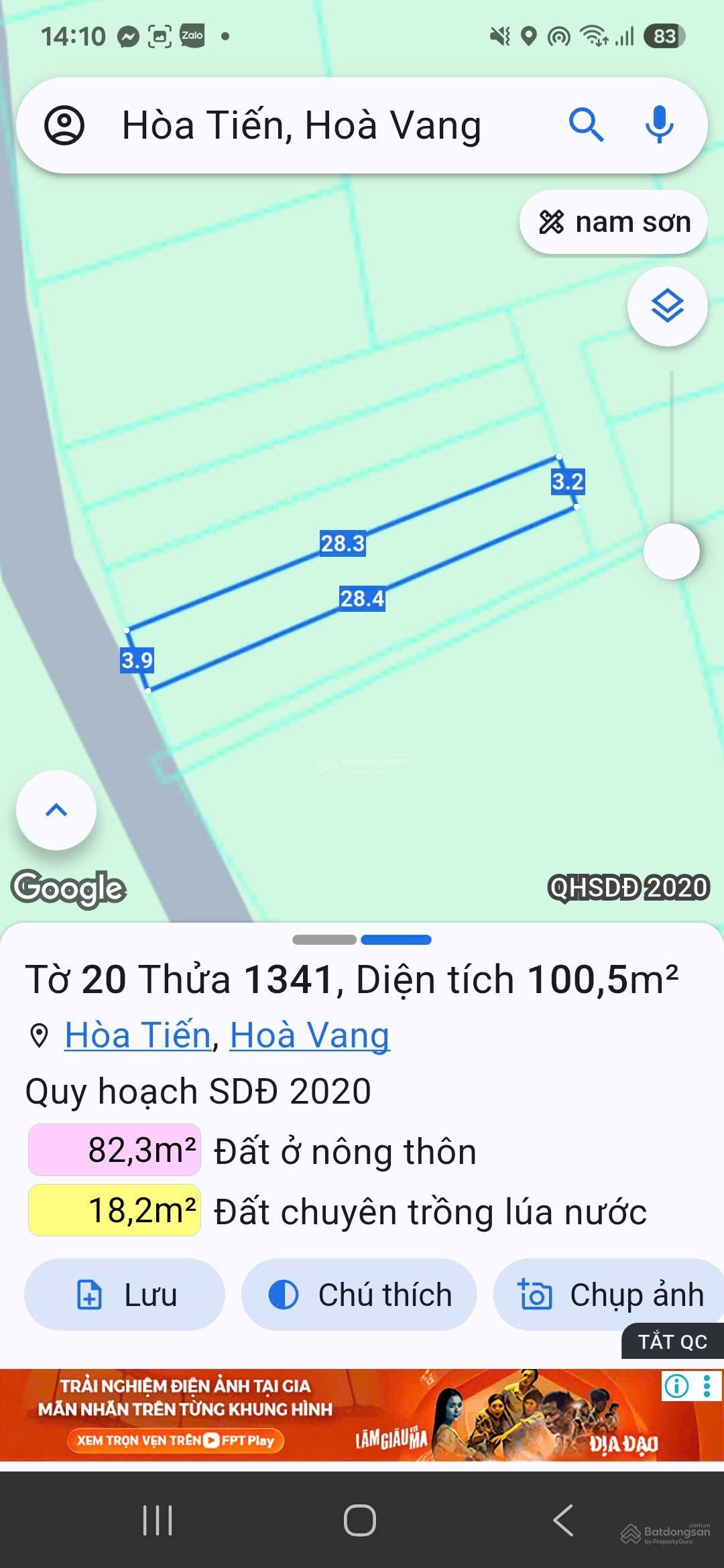Dismiss the advertisement via TẮT QC
The image size is (724, 1568).
pyautogui.click(x=671, y=1342)
